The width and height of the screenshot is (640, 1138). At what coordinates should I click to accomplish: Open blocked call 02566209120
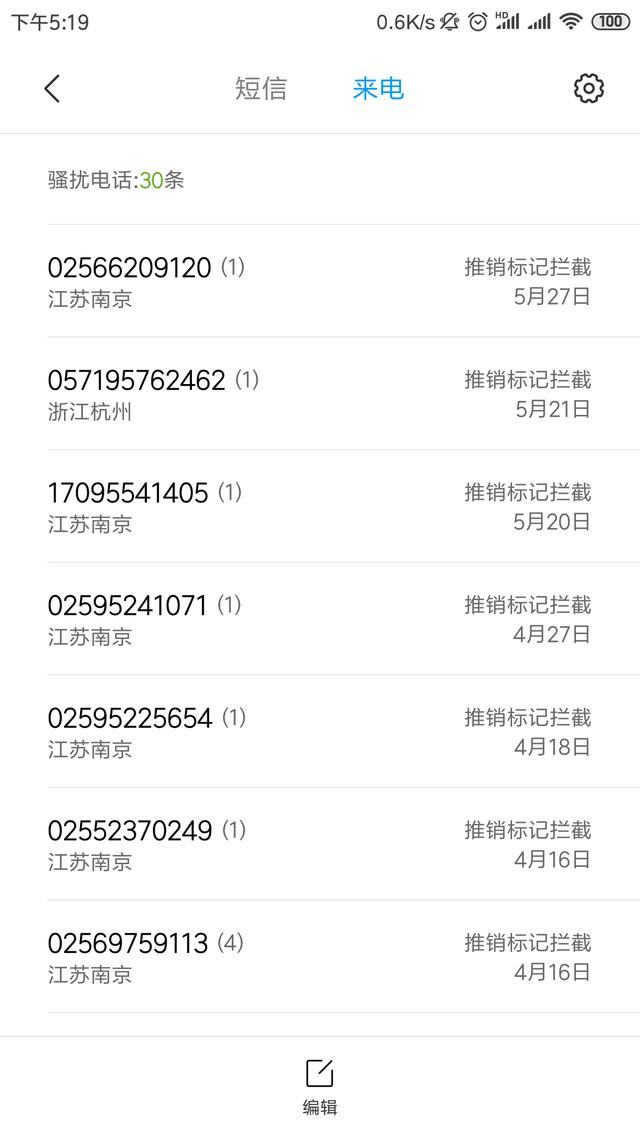coord(320,281)
